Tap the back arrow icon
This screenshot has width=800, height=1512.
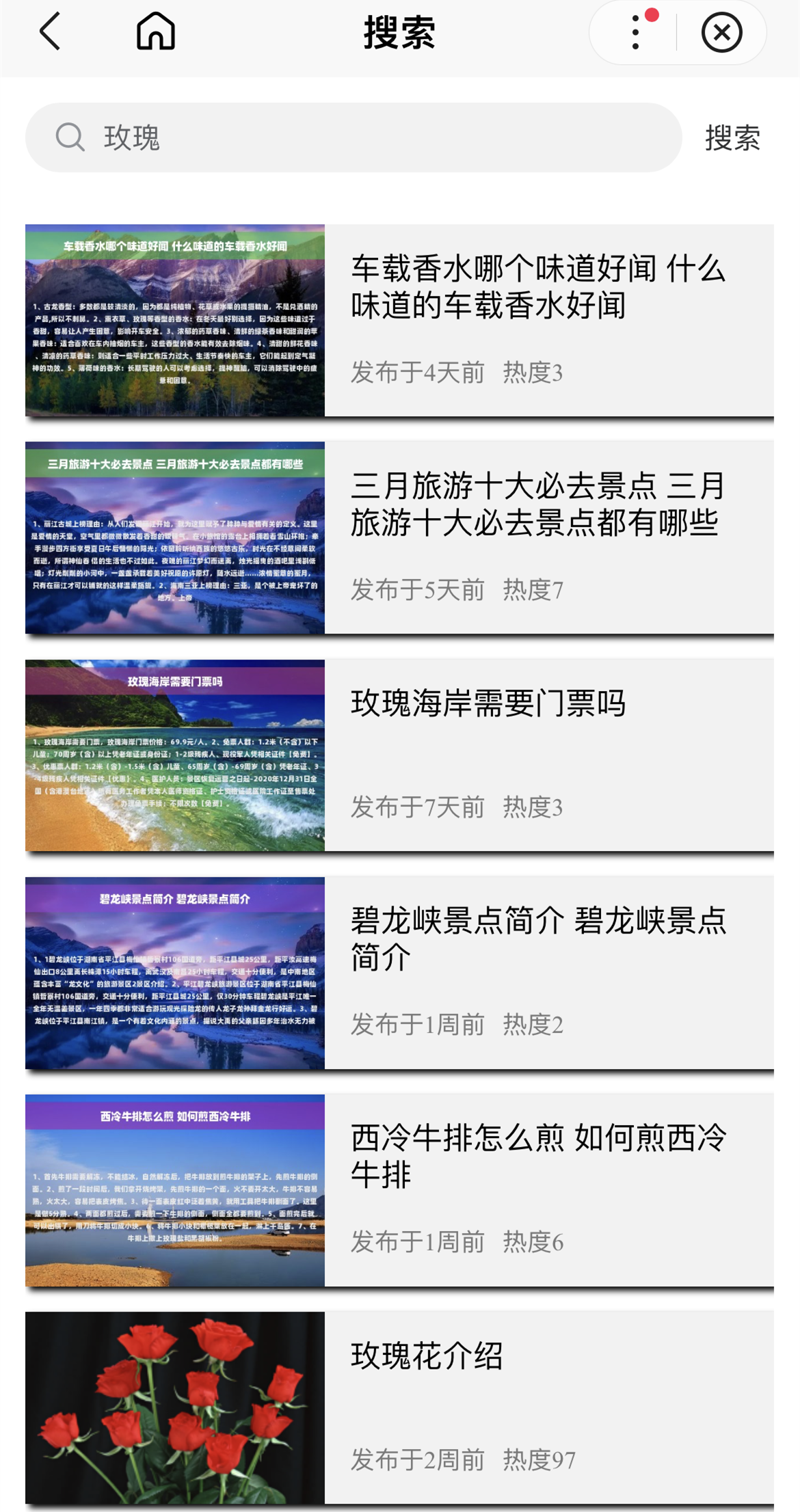click(51, 32)
